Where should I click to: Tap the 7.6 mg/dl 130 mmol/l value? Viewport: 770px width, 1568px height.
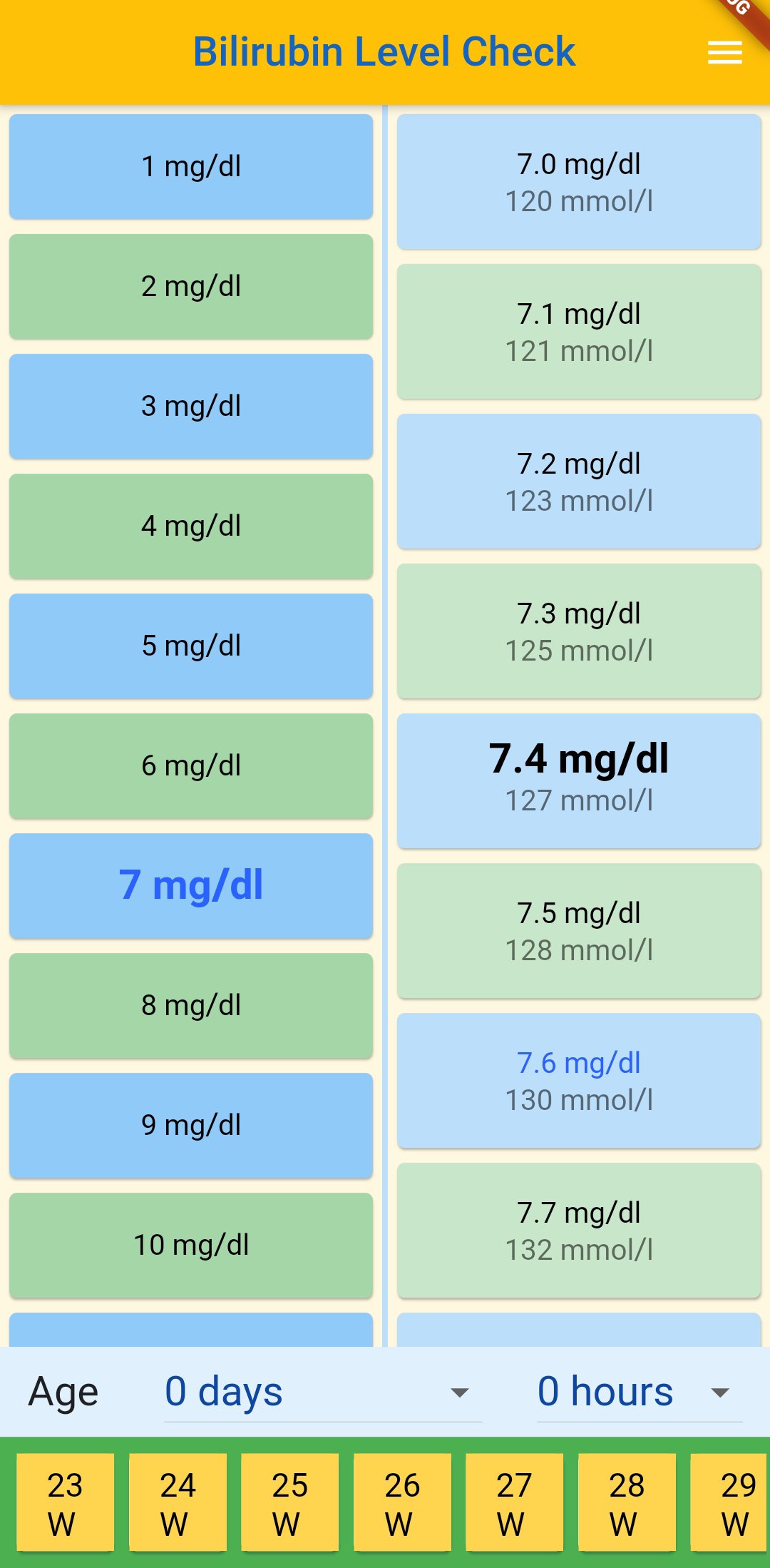click(579, 1081)
